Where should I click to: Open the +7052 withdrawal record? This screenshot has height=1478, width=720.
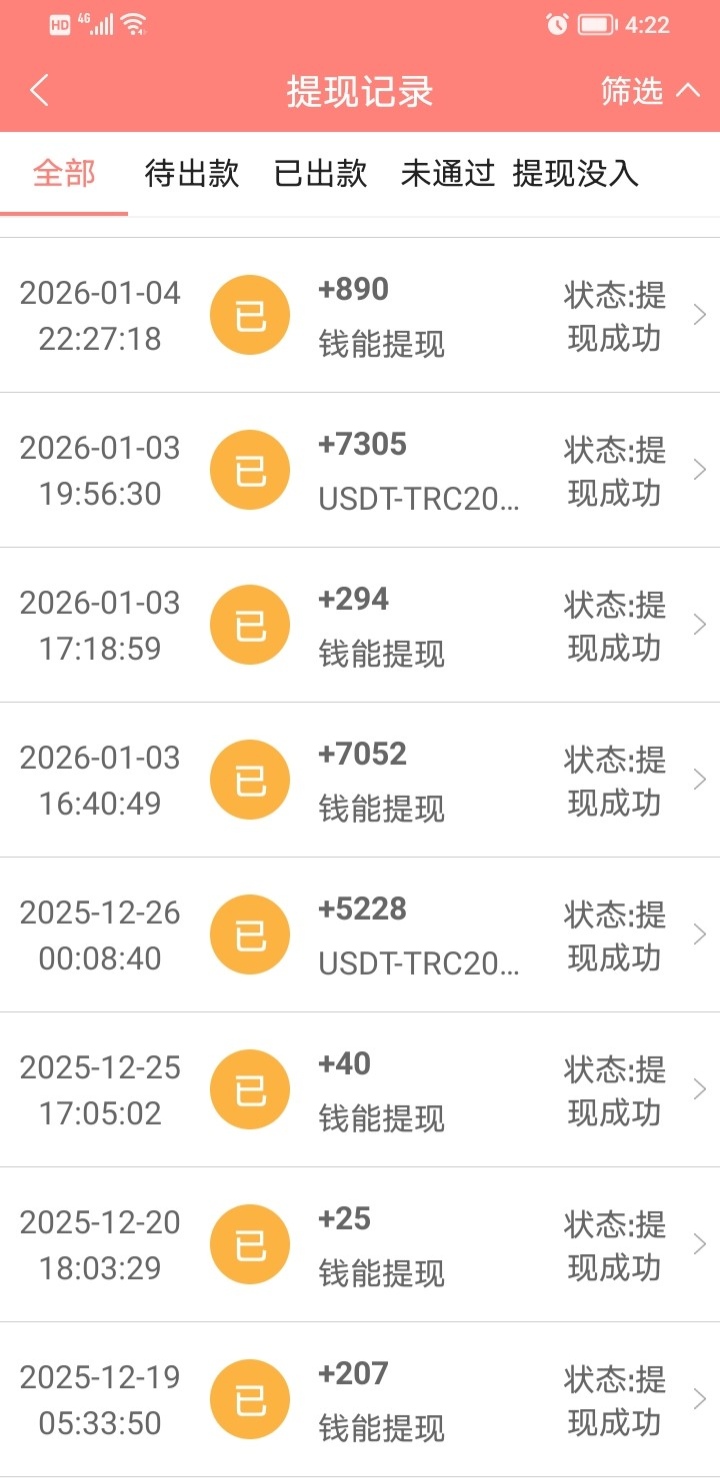click(360, 781)
